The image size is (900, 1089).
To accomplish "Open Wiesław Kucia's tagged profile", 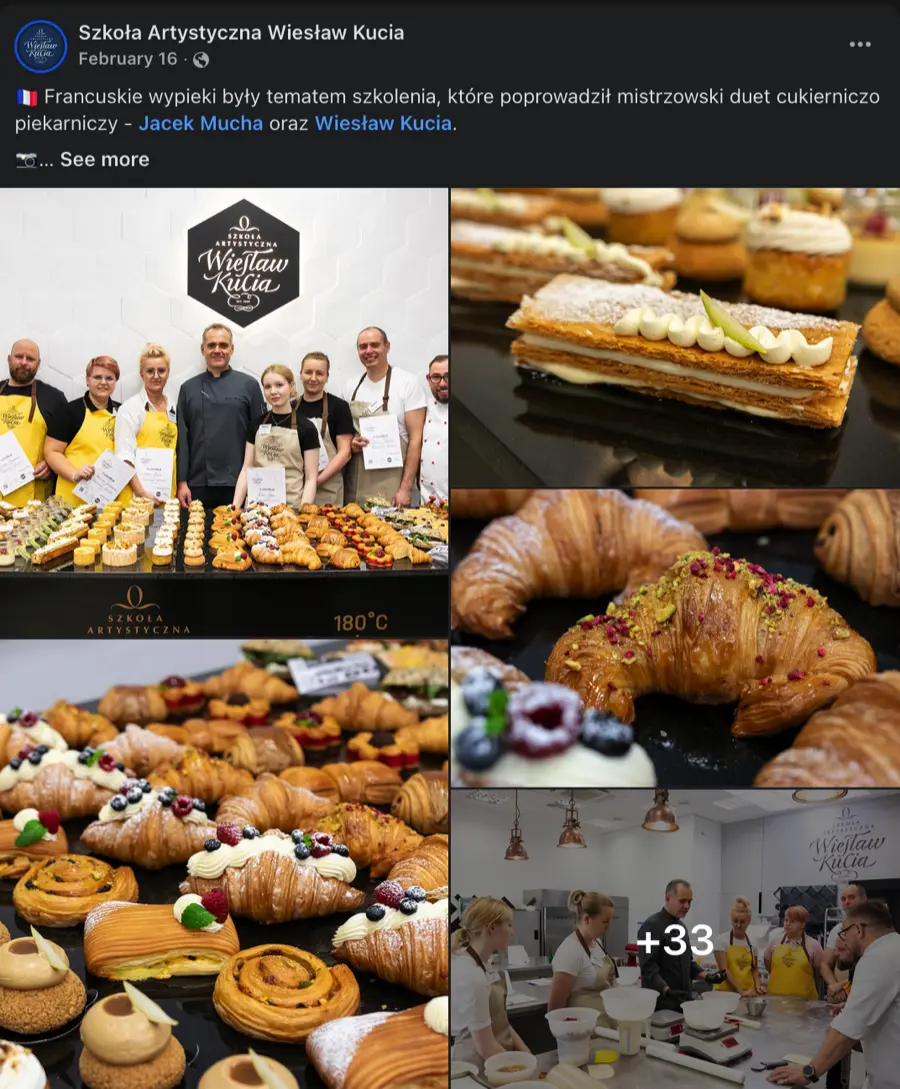I will pos(383,124).
